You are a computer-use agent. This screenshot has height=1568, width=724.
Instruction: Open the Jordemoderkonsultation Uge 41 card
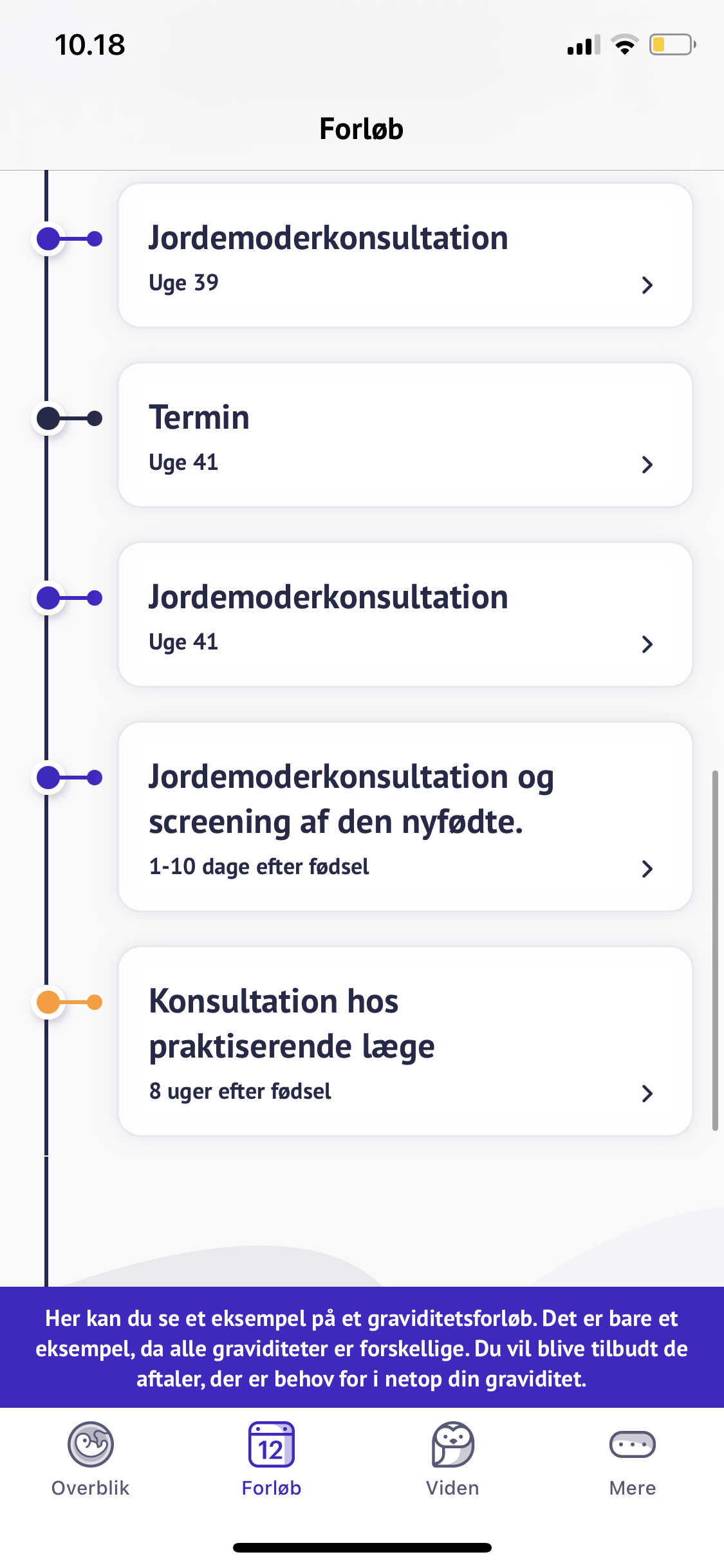click(405, 615)
